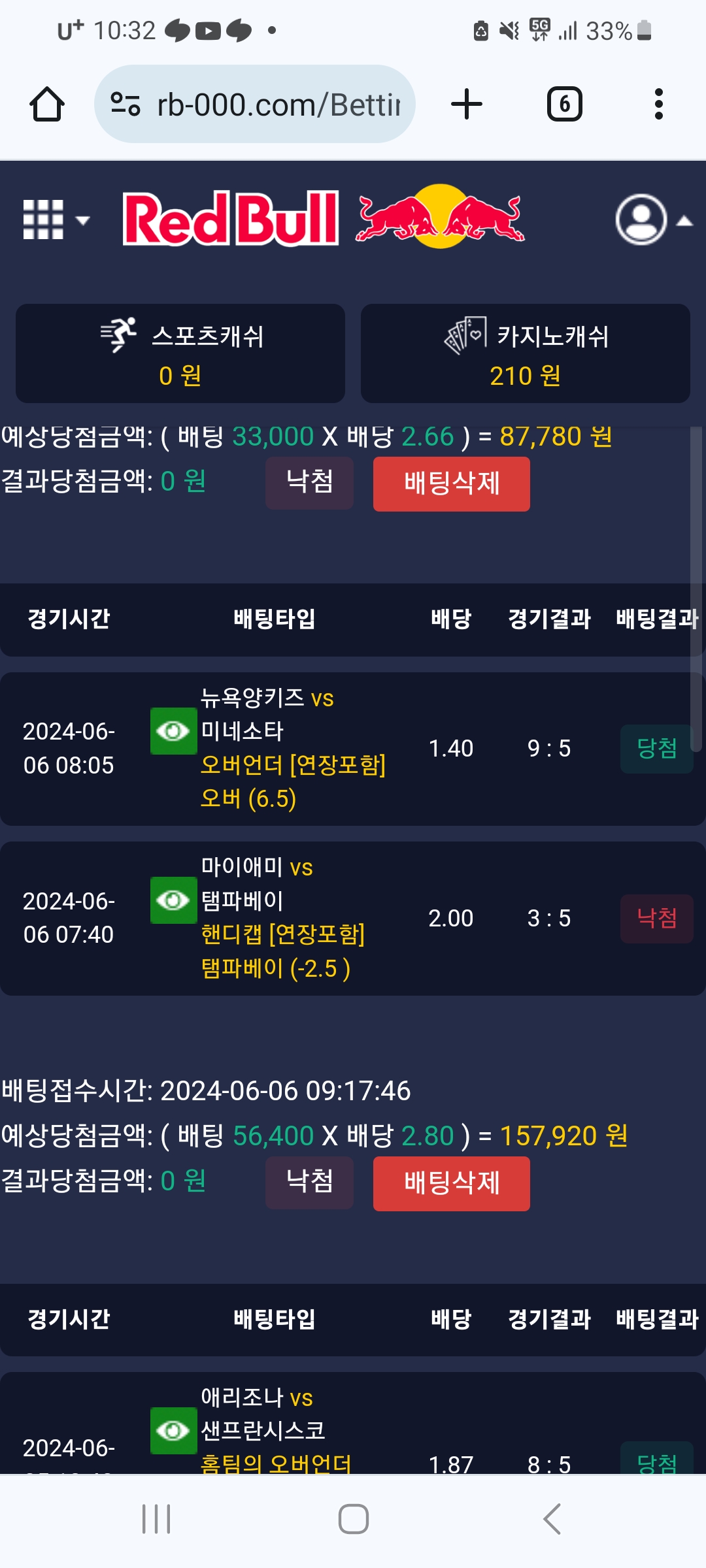Delete the 56,400 won bet

pos(451,1184)
